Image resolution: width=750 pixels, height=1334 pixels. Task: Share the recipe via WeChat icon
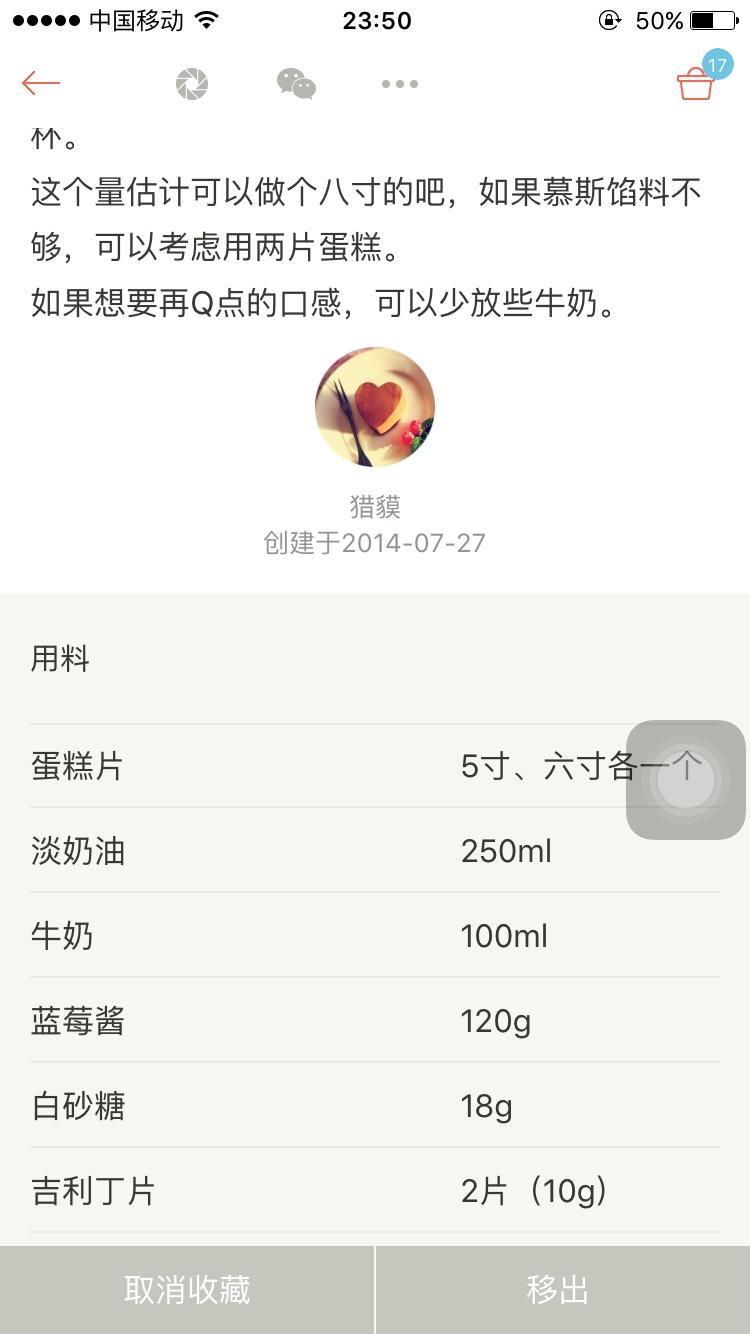click(x=295, y=84)
